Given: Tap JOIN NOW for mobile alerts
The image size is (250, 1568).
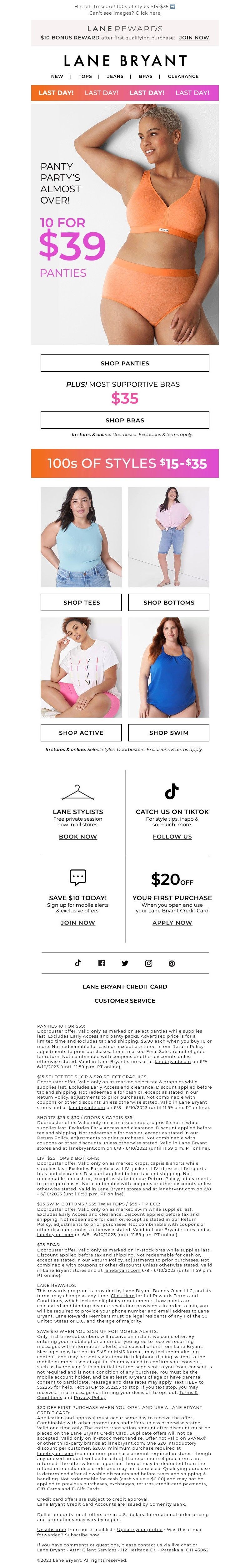Looking at the screenshot, I should tap(78, 923).
